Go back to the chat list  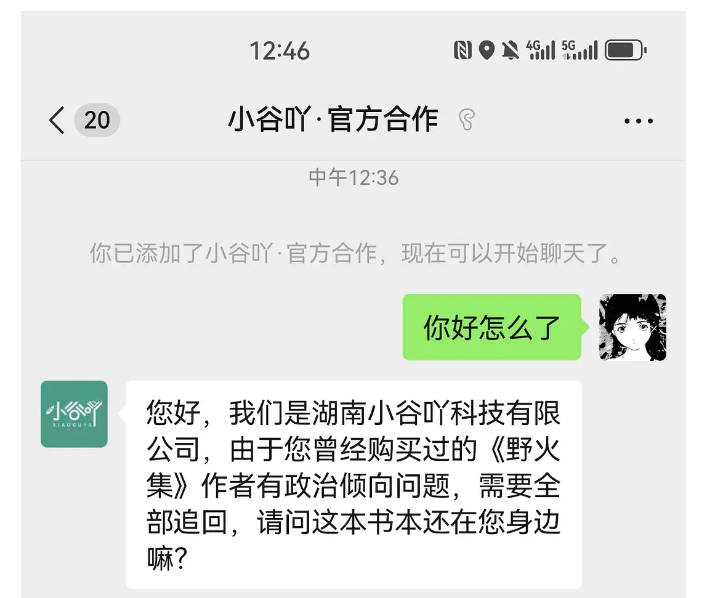tap(57, 121)
